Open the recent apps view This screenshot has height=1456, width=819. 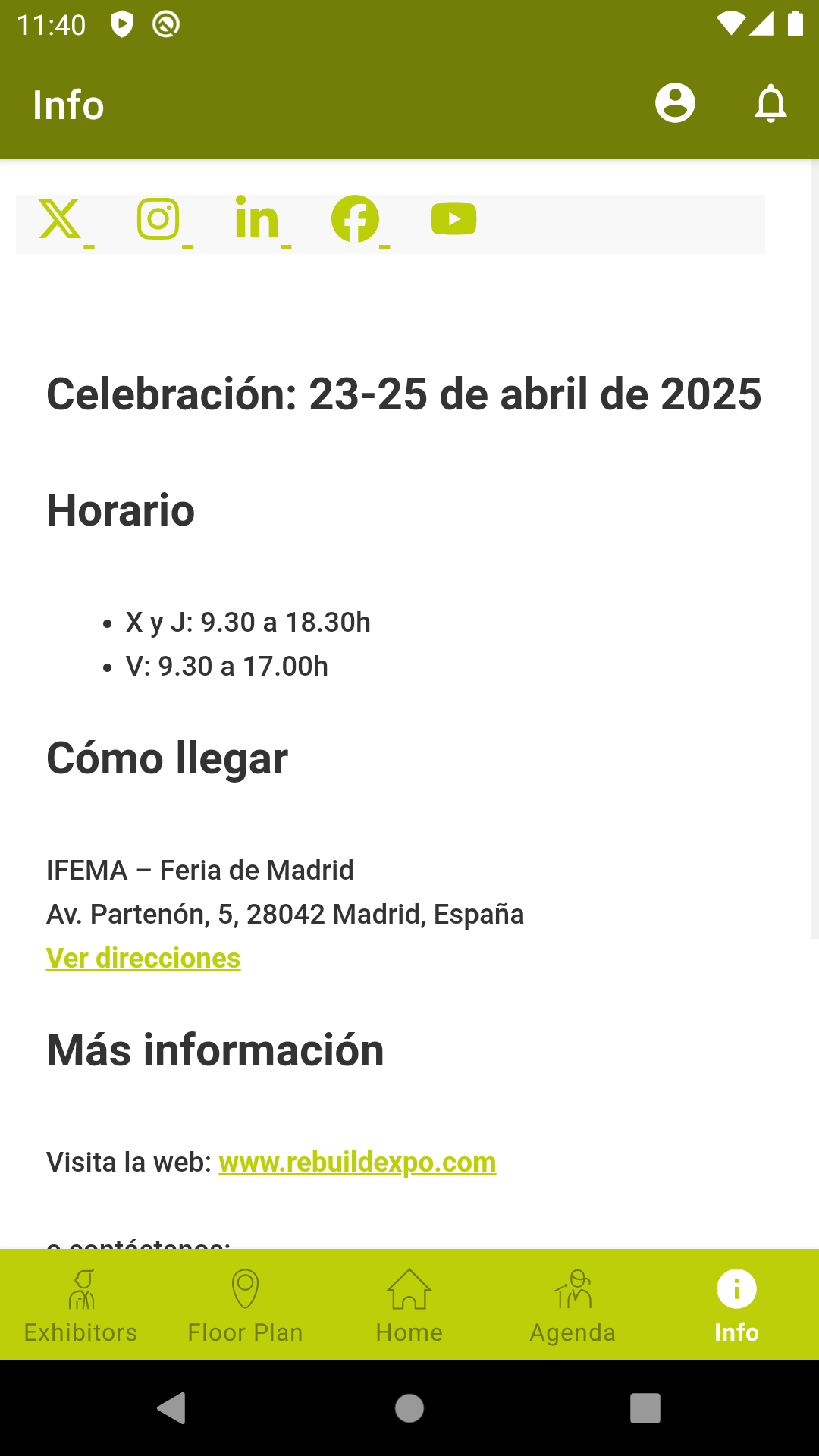point(645,1408)
